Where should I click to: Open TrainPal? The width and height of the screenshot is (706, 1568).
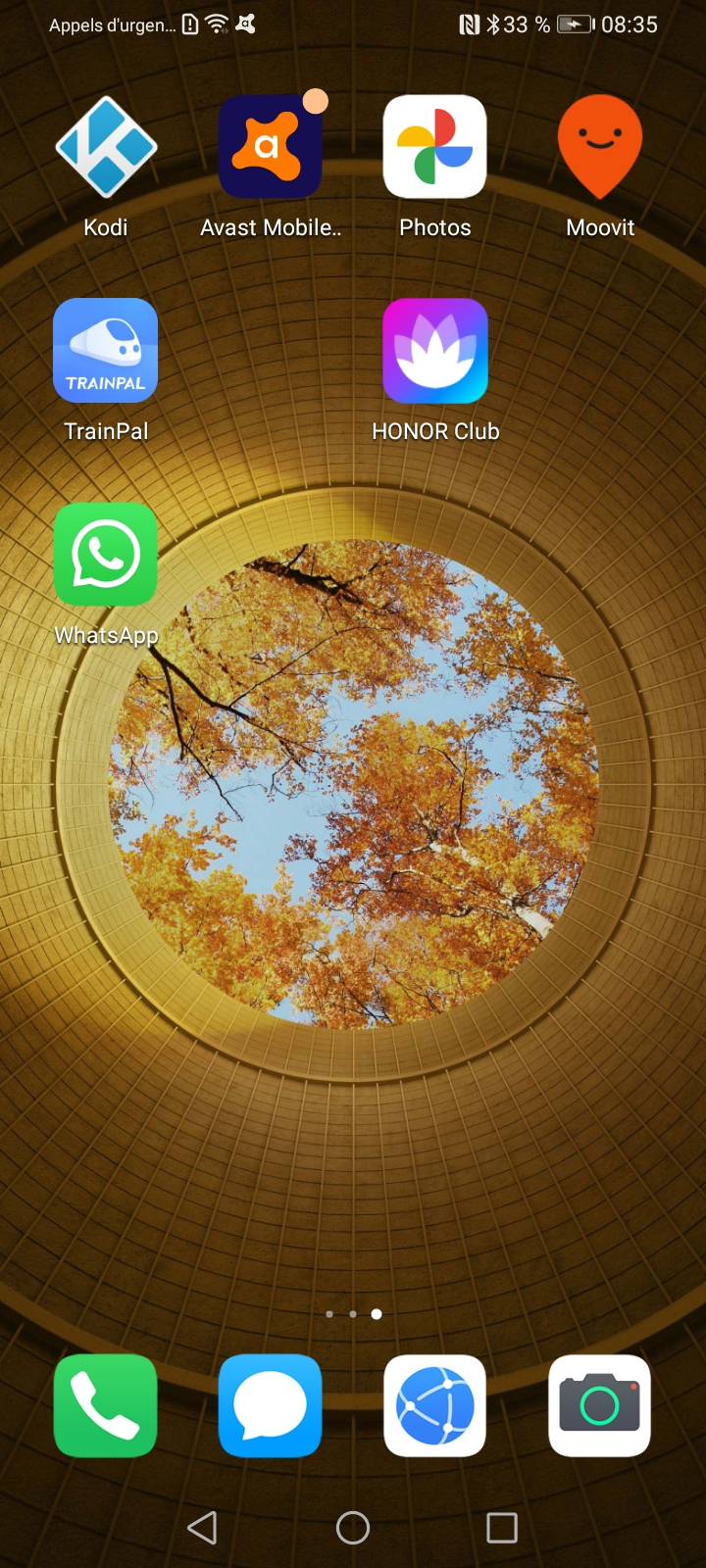click(x=106, y=351)
